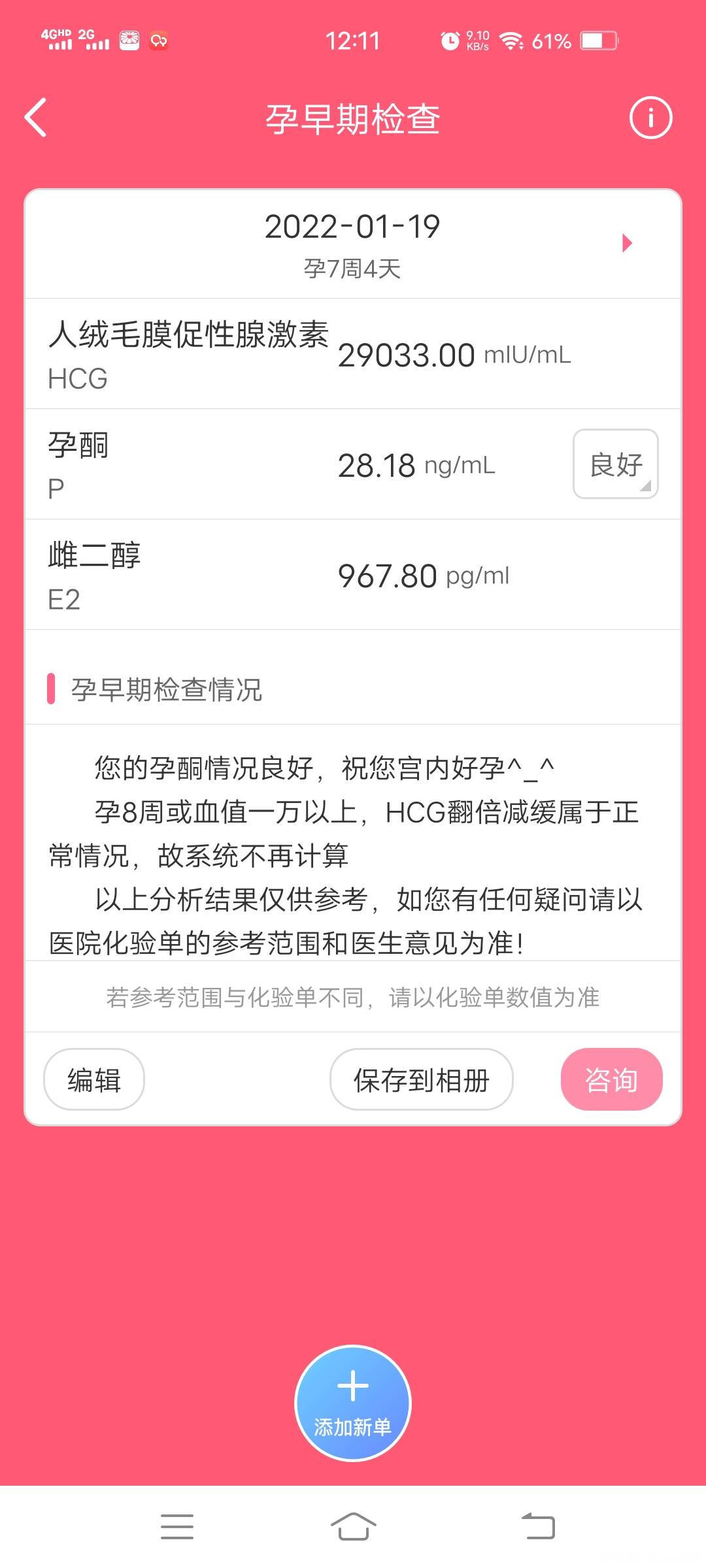Screen dimensions: 706x1568
Task: Select the 雌二醇 E2 result row
Action: click(353, 575)
